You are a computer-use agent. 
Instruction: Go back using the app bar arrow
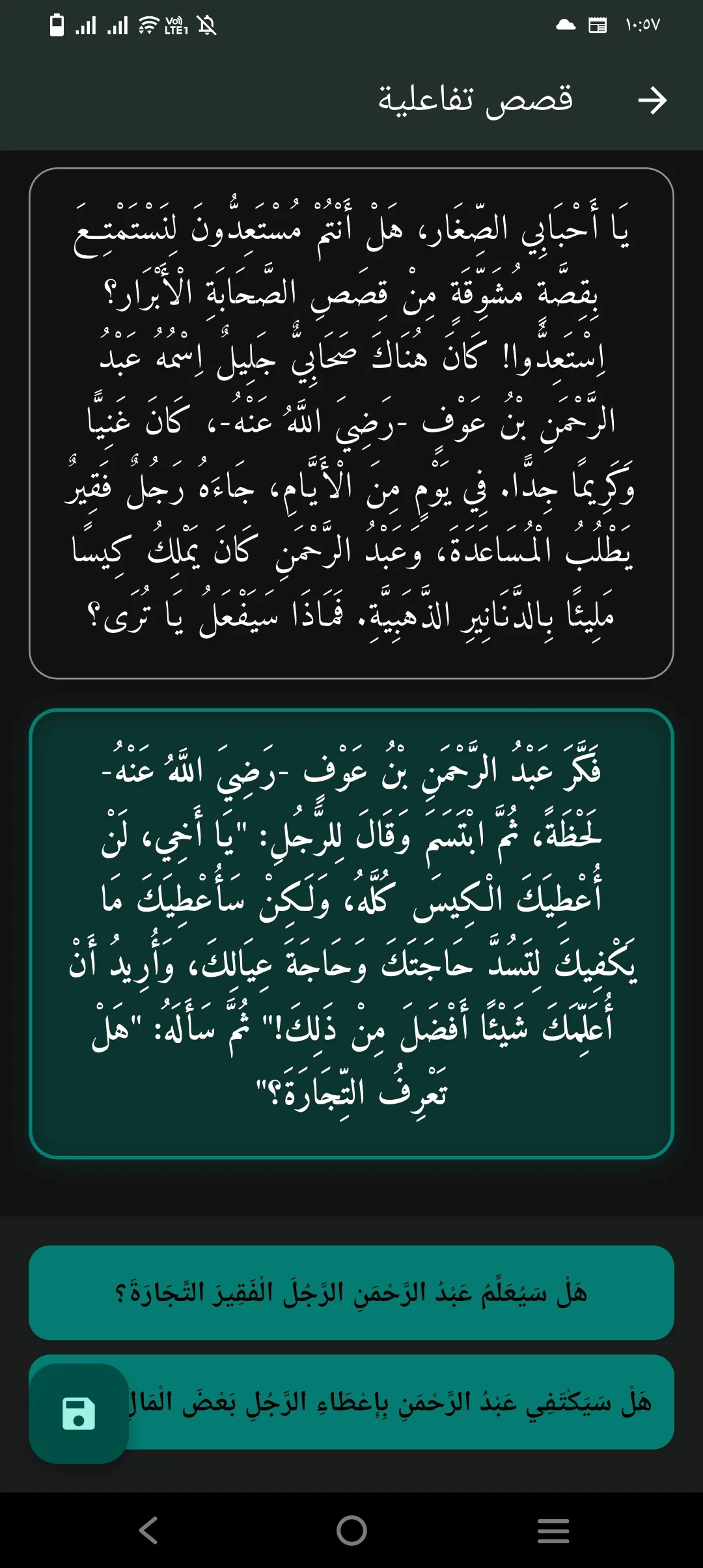pos(652,100)
